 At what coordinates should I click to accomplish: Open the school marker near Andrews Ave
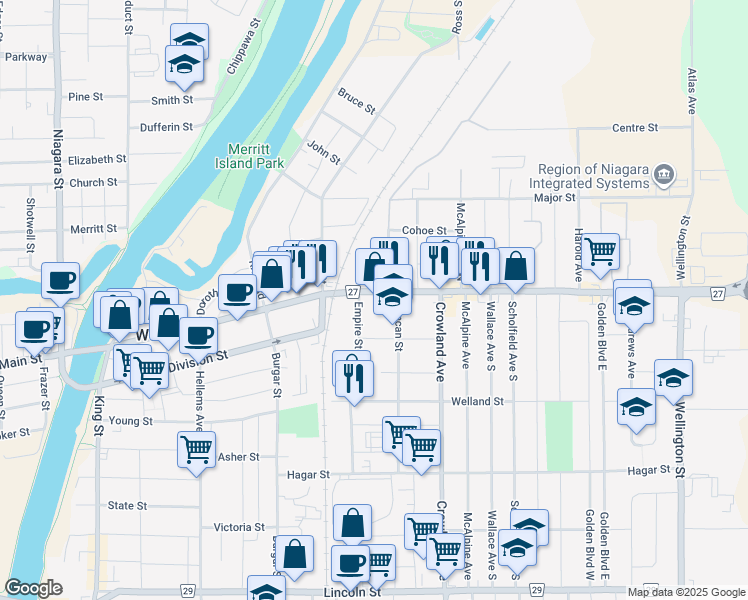633,304
